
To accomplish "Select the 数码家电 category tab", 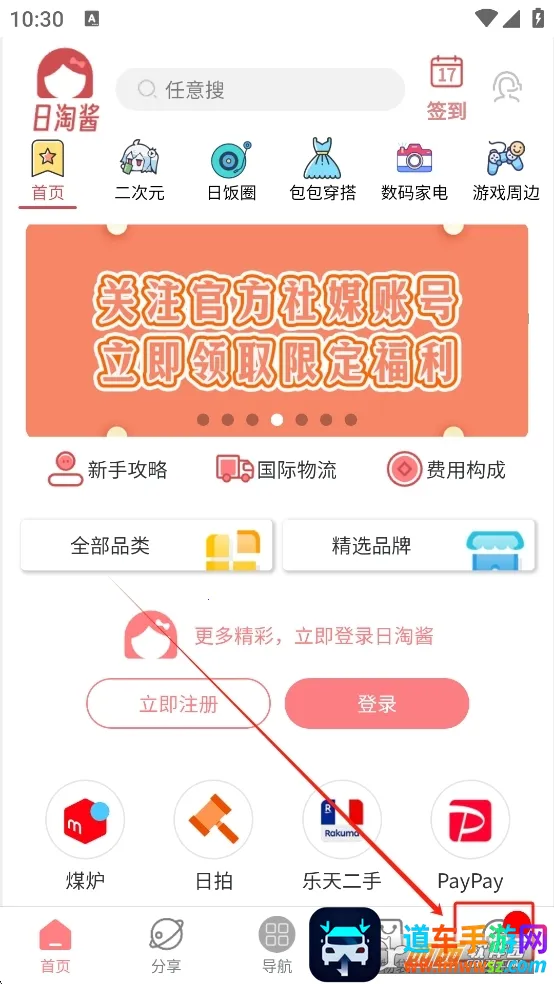I will coord(414,171).
